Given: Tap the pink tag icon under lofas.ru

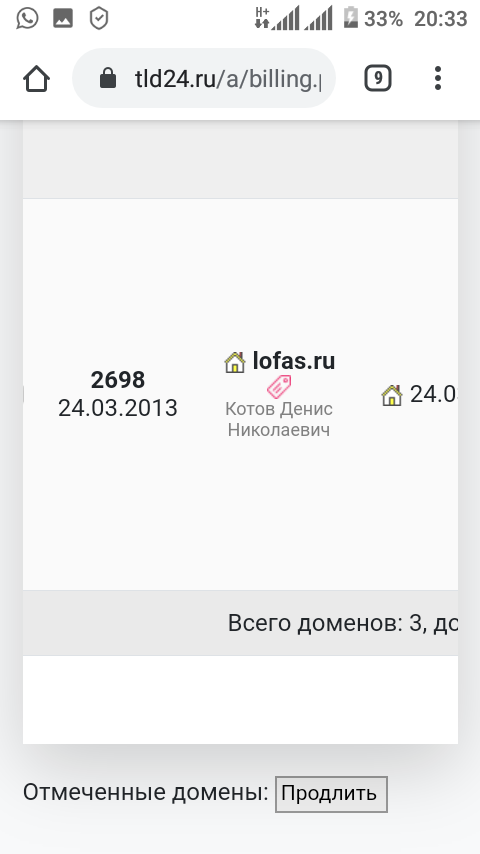Looking at the screenshot, I should tap(279, 387).
